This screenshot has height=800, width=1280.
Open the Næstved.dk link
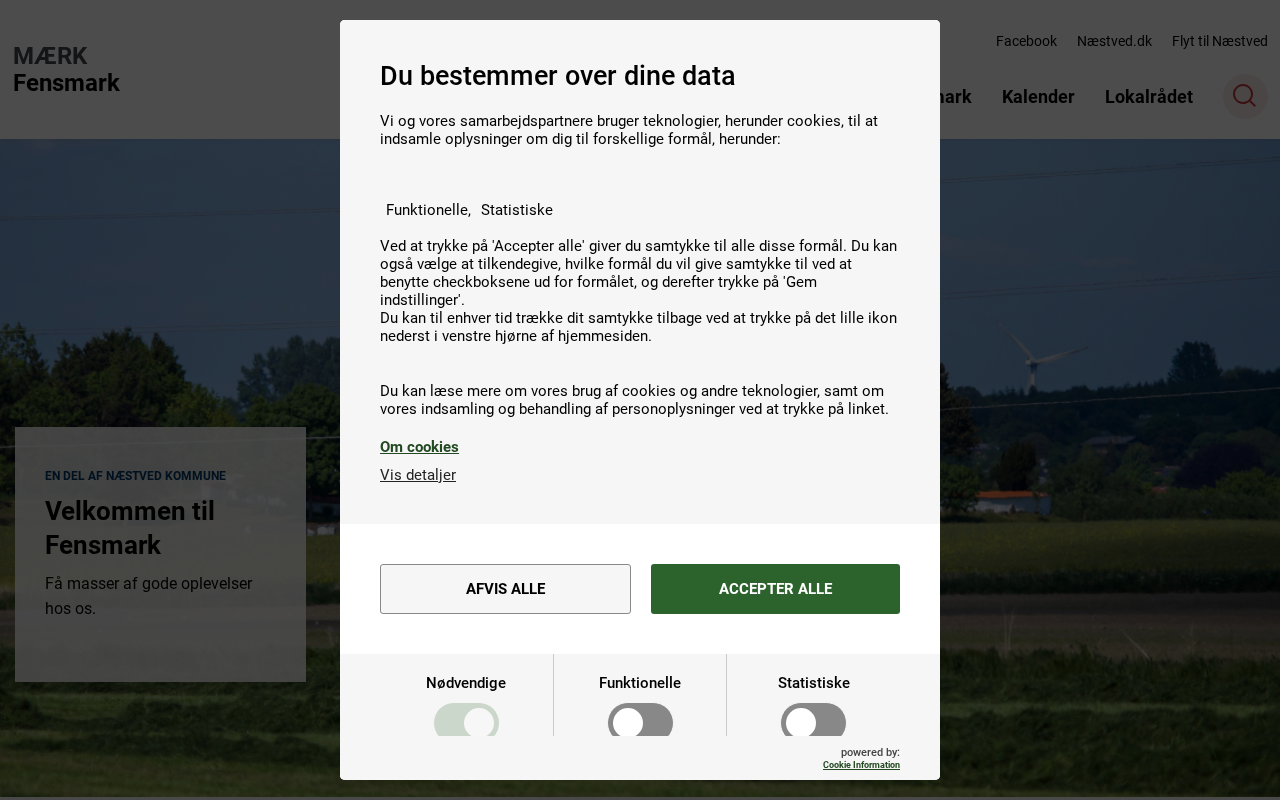[x=1114, y=41]
